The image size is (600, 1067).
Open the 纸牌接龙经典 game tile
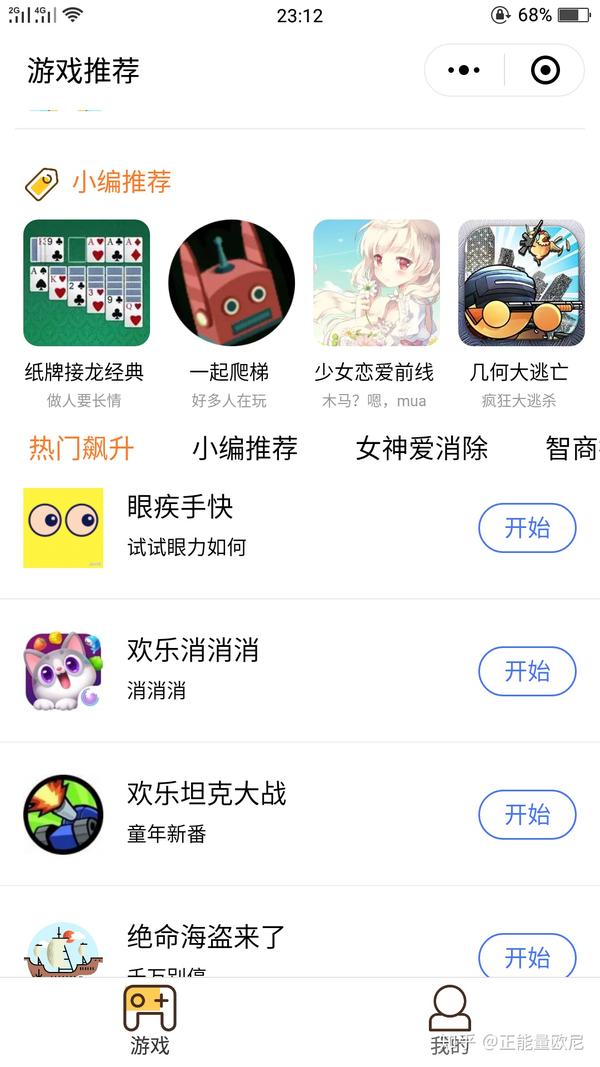tap(86, 283)
